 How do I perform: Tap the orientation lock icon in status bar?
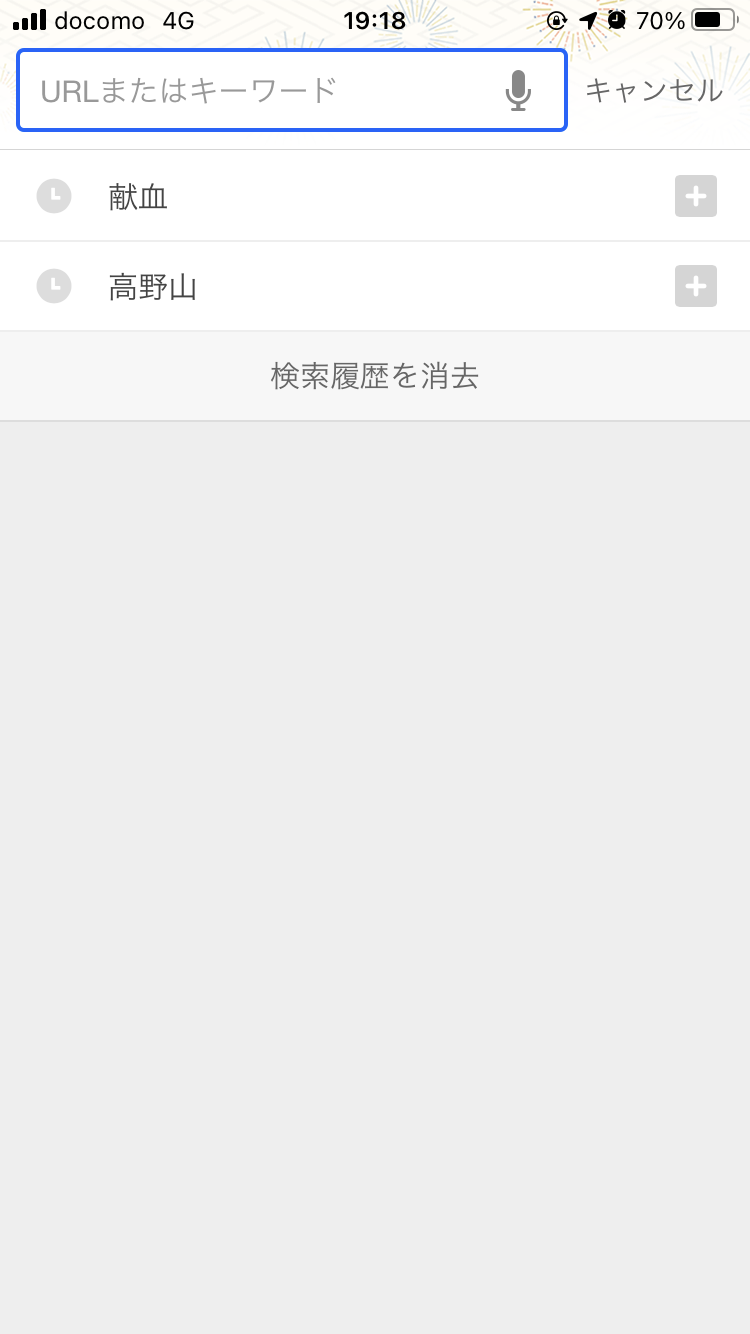(557, 18)
